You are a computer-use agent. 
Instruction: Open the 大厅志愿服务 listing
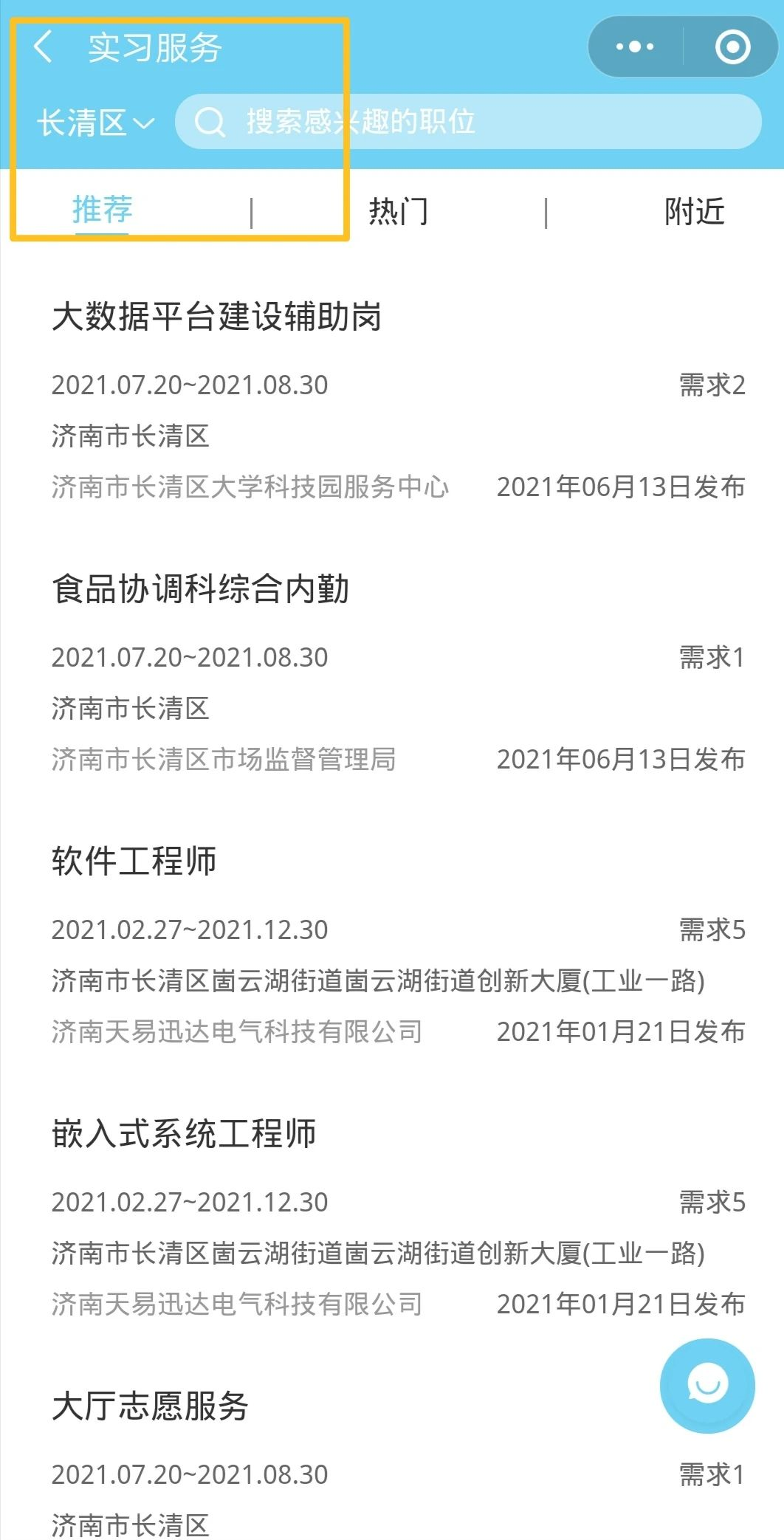coord(150,1406)
